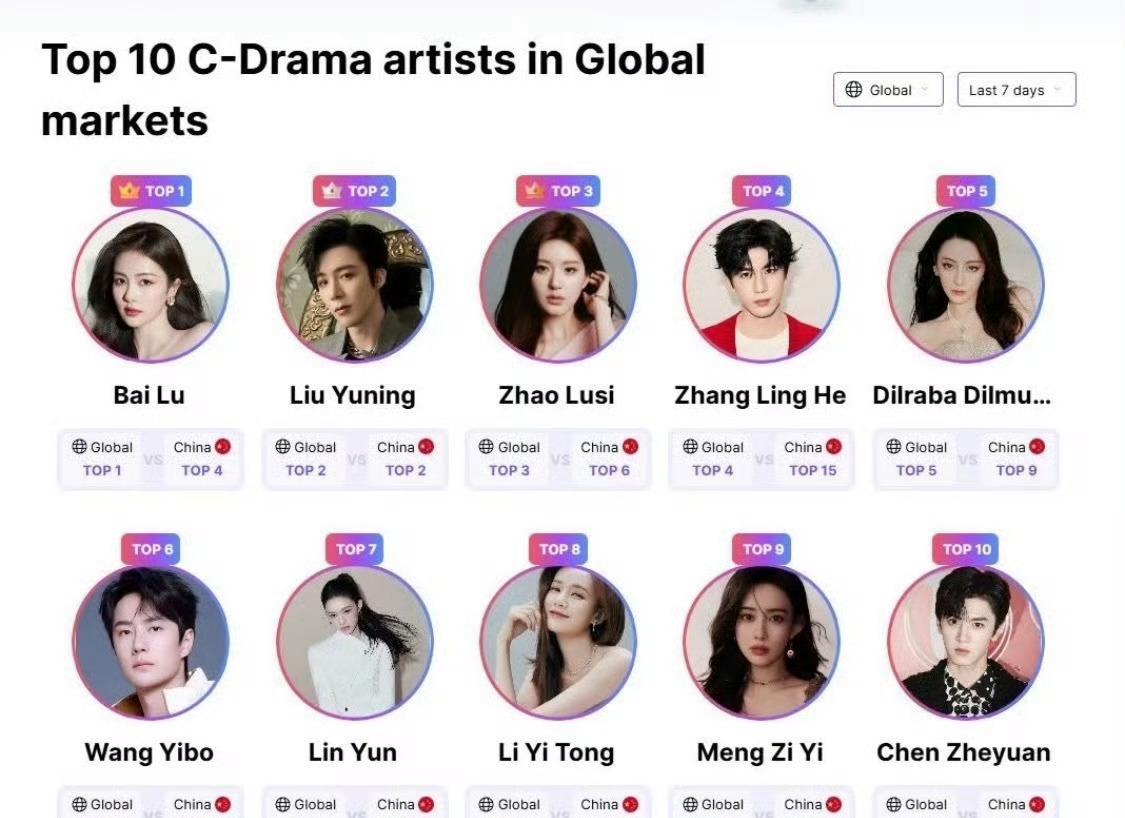Screen dimensions: 1125x818
Task: Open Dilraba Dilmurat's artist card
Action: point(965,285)
